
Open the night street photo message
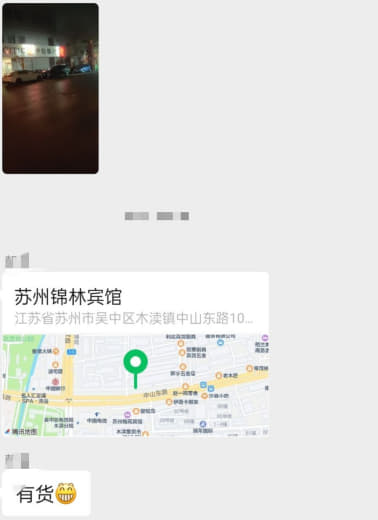50,88
